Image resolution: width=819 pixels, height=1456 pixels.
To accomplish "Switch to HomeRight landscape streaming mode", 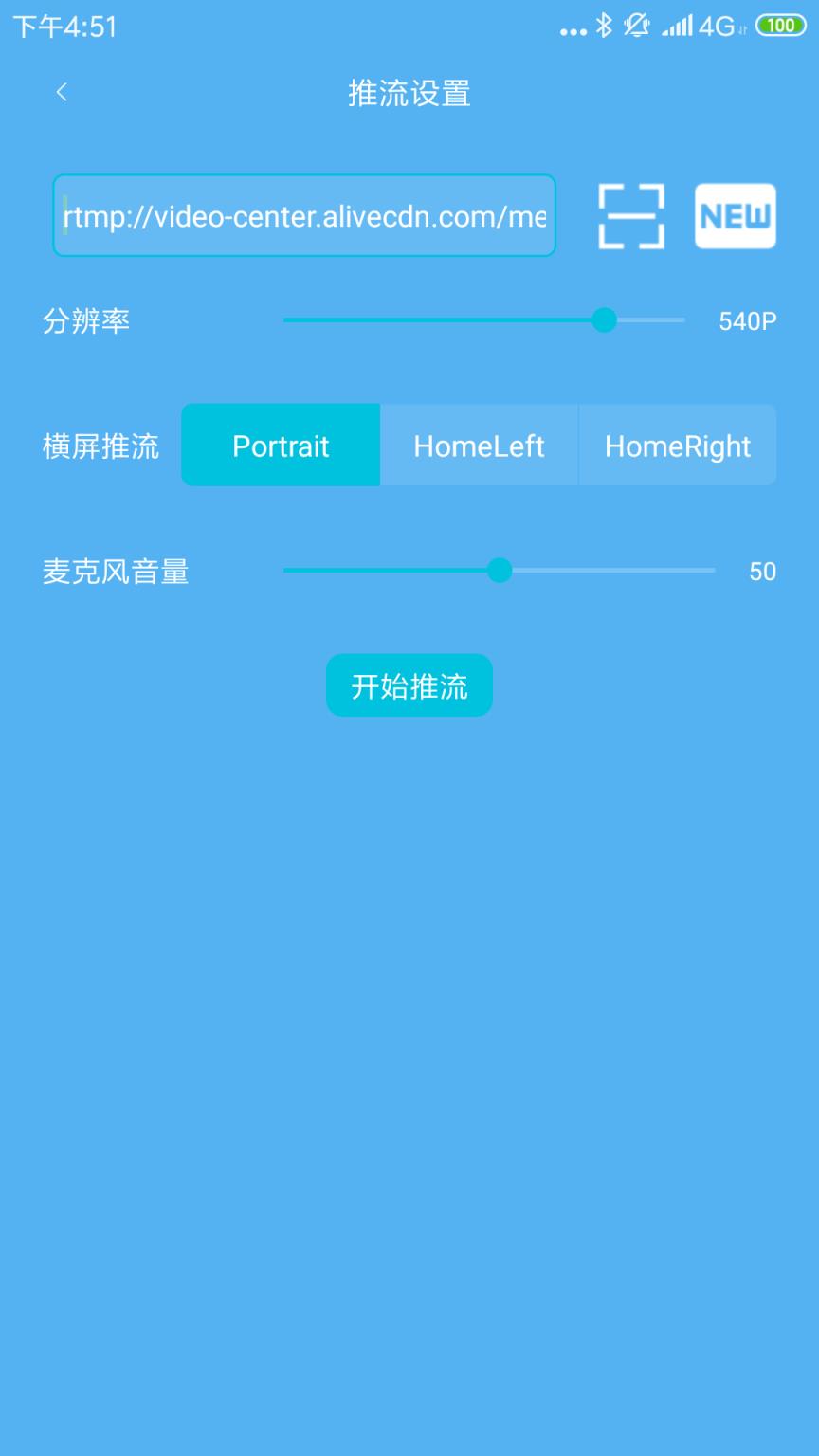I will tap(678, 445).
